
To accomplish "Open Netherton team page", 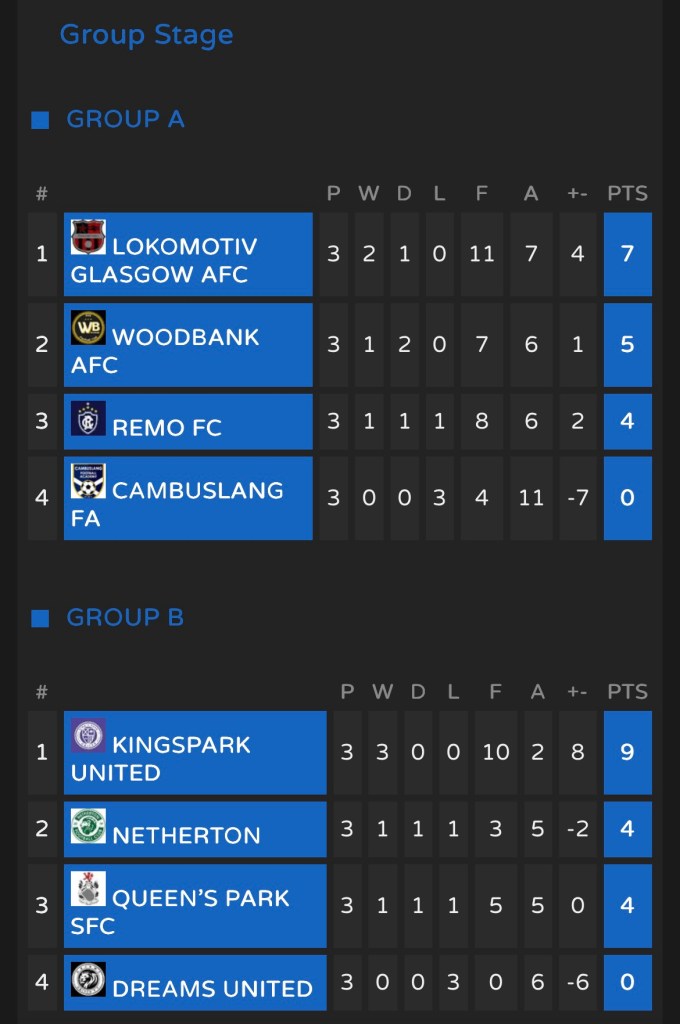I will coord(186,835).
